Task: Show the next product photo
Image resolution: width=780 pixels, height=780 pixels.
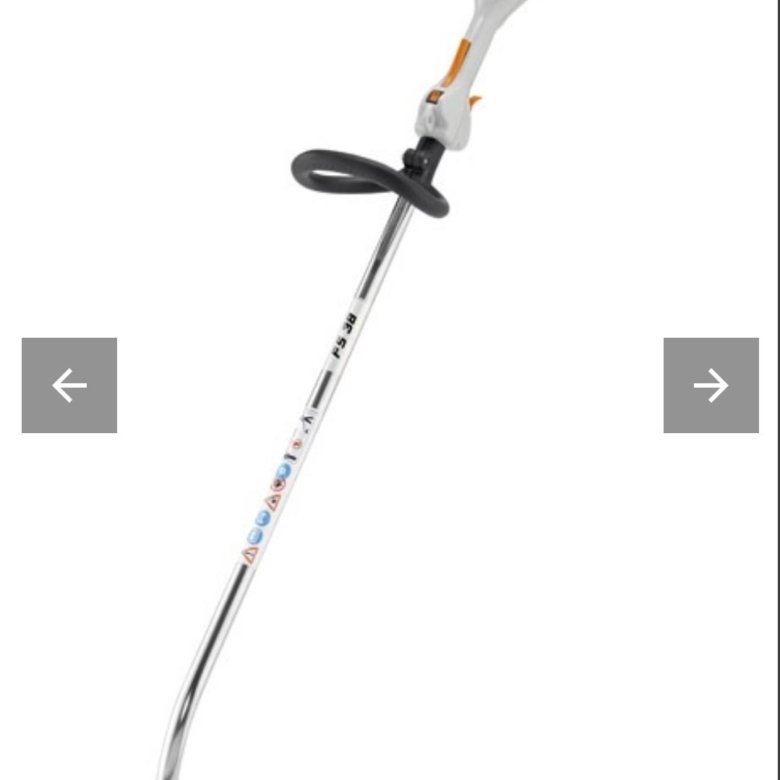Action: point(711,385)
